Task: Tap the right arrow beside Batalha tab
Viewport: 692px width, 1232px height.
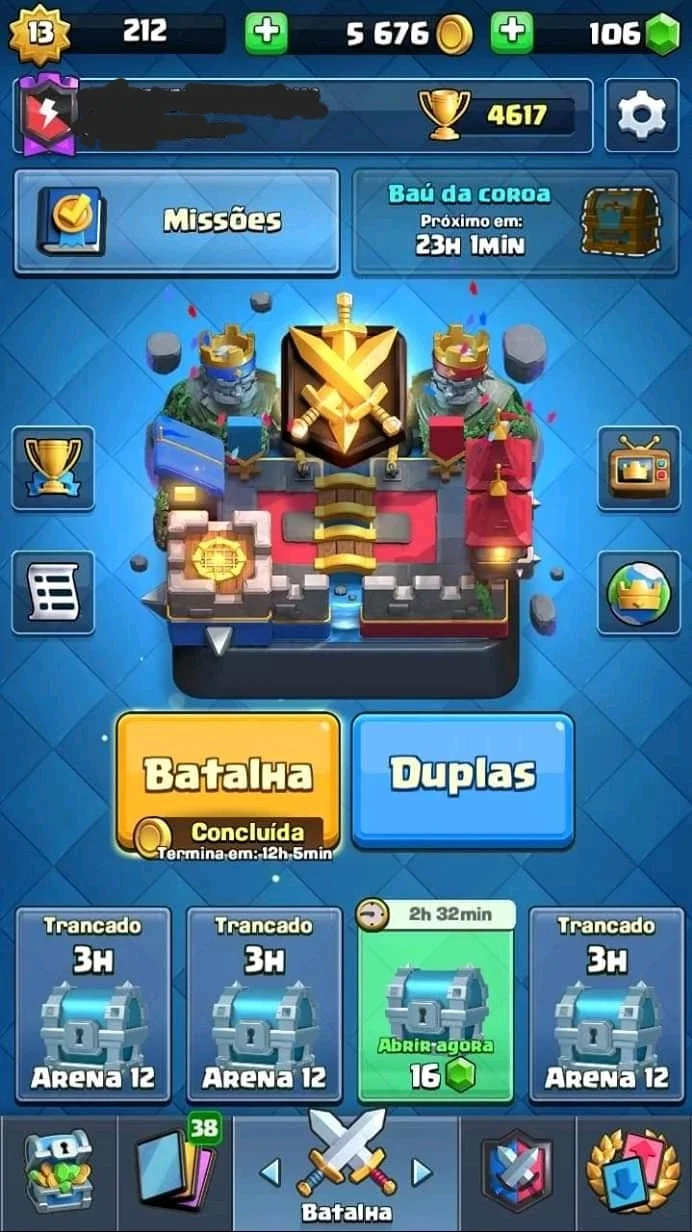Action: tap(422, 1172)
